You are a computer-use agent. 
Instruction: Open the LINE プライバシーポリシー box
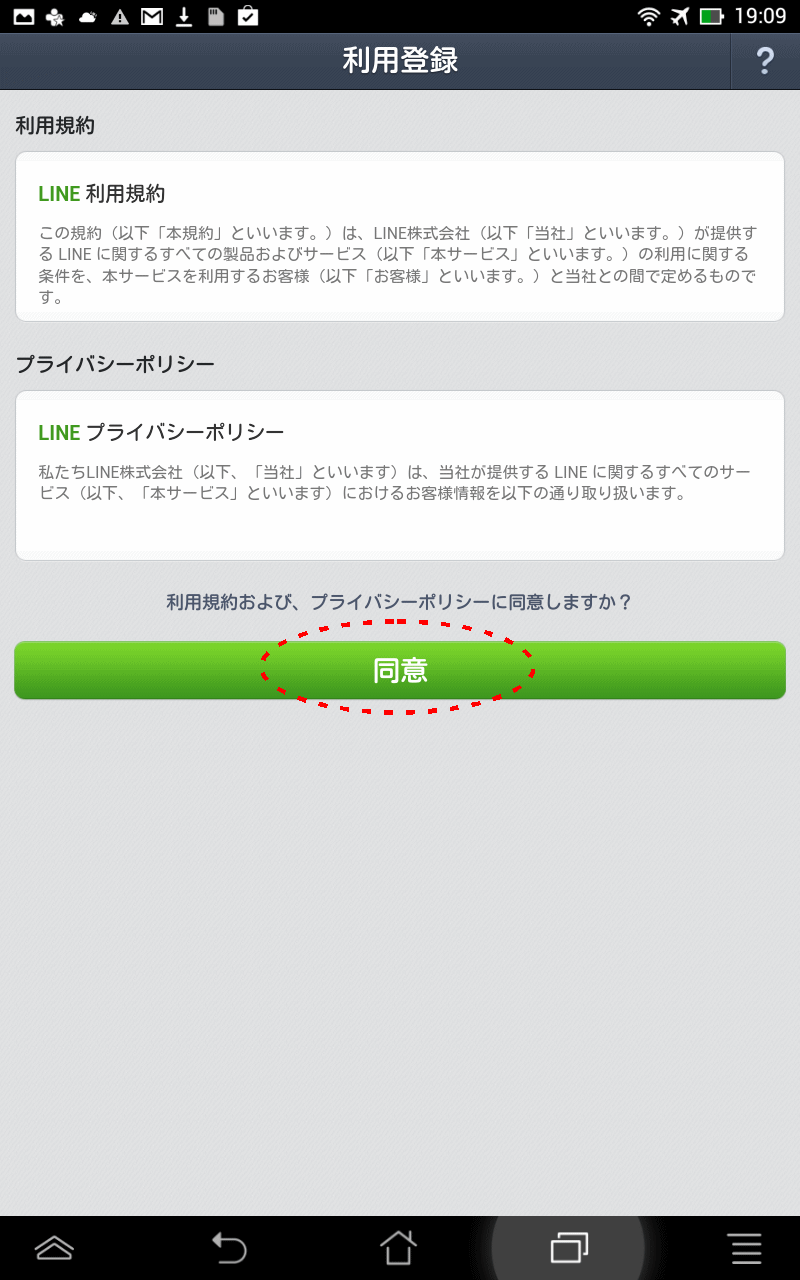tap(400, 475)
